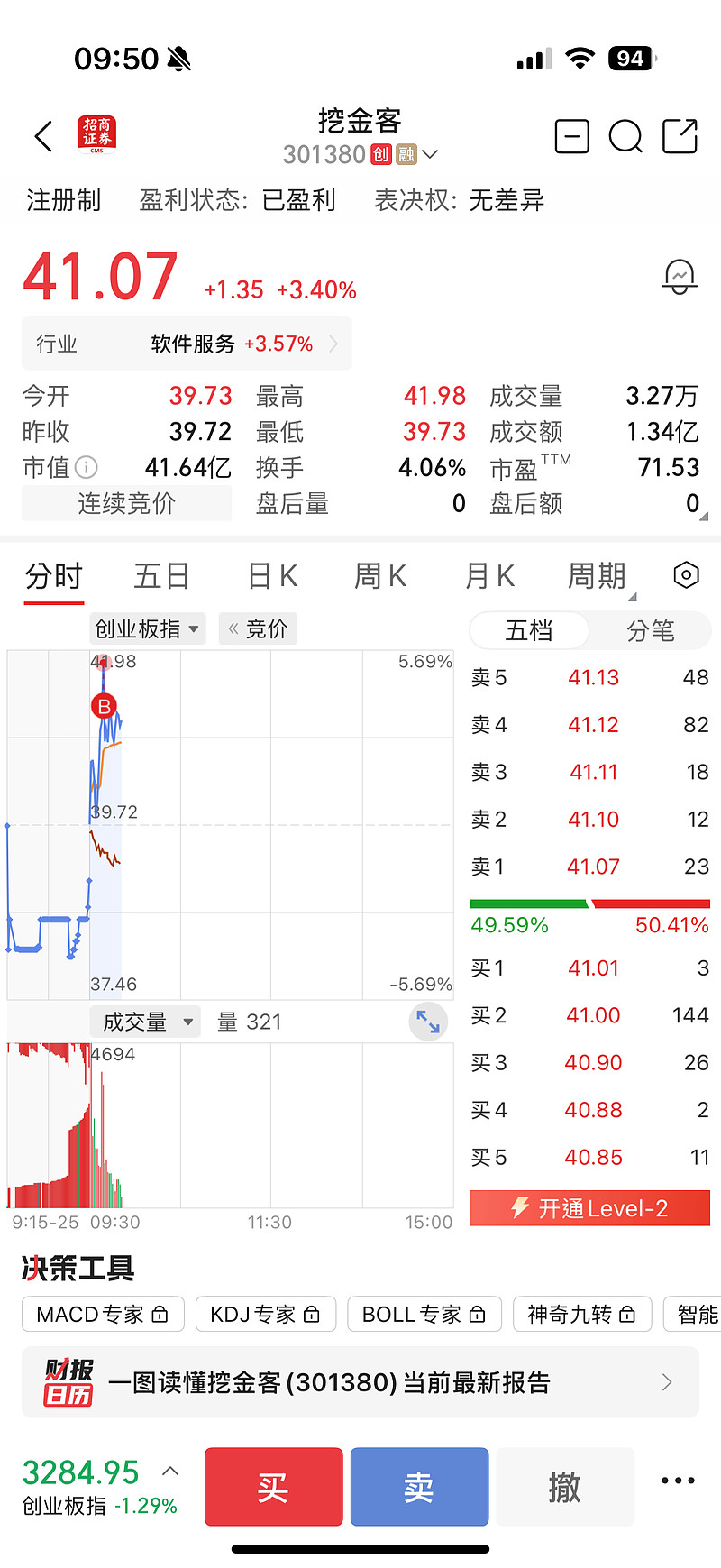Image resolution: width=721 pixels, height=1568 pixels.
Task: Switch to the 月K chart tab
Action: [489, 575]
